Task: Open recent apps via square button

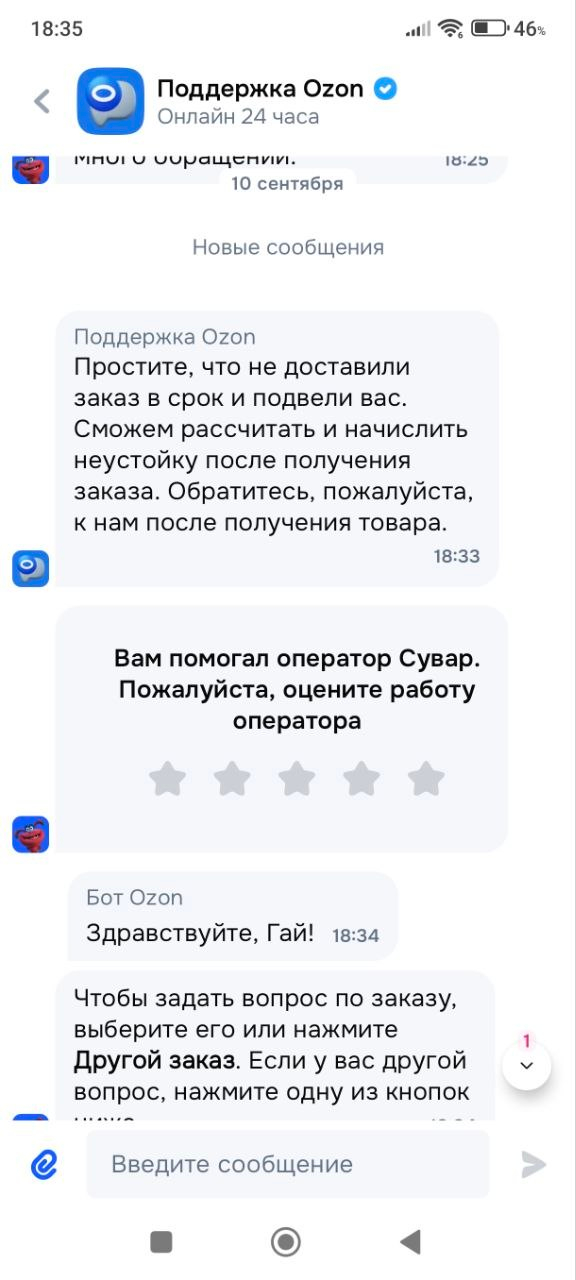Action: (x=161, y=1242)
